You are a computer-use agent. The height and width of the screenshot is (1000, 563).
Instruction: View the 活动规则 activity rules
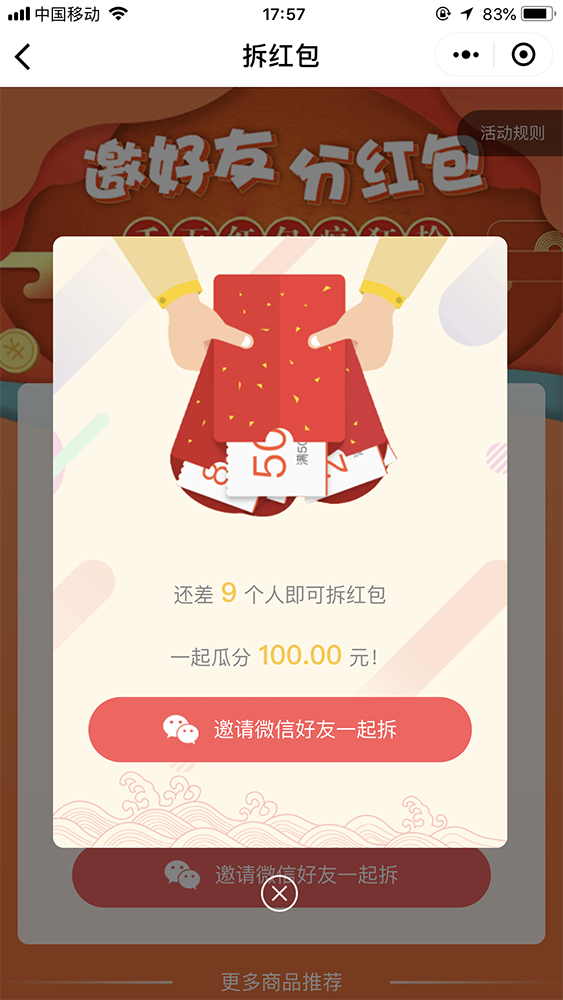pyautogui.click(x=512, y=133)
